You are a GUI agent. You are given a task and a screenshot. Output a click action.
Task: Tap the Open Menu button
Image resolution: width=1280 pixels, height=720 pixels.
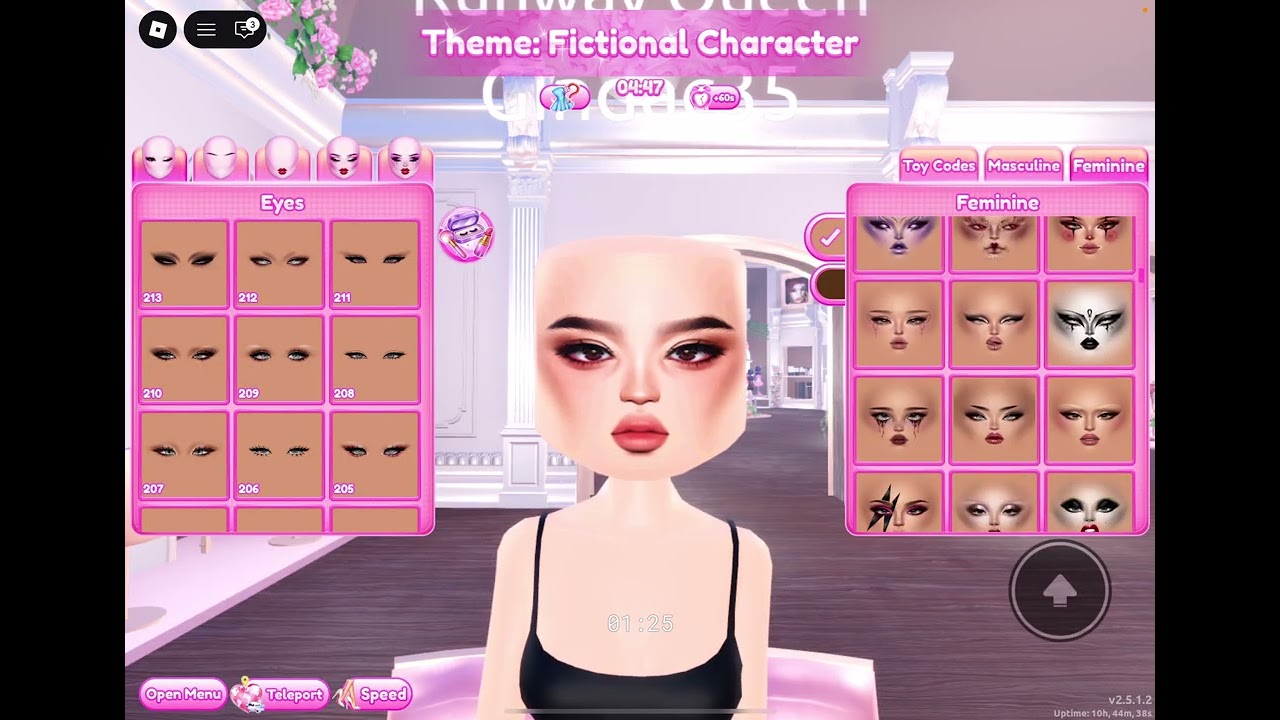pyautogui.click(x=183, y=694)
